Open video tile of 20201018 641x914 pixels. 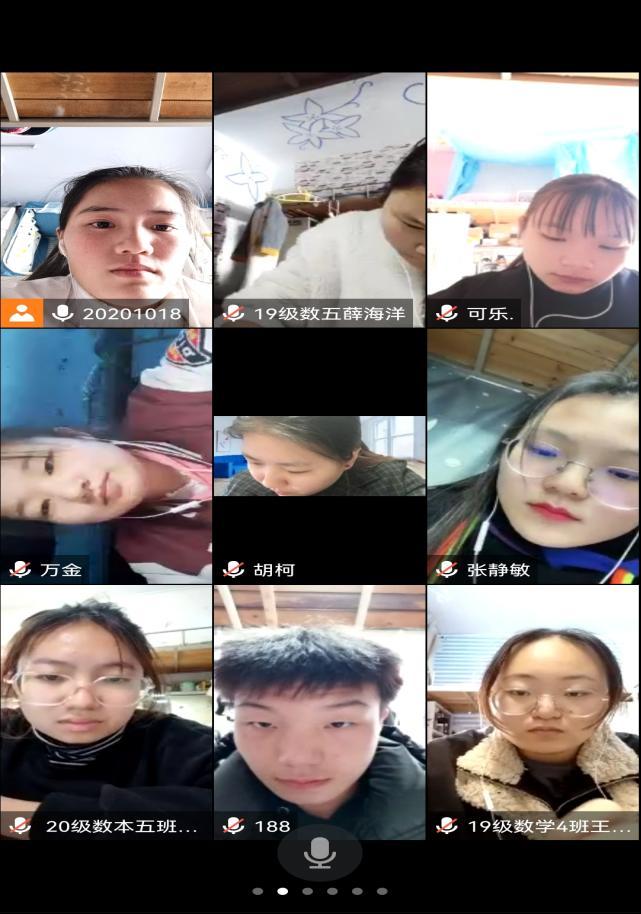106,200
